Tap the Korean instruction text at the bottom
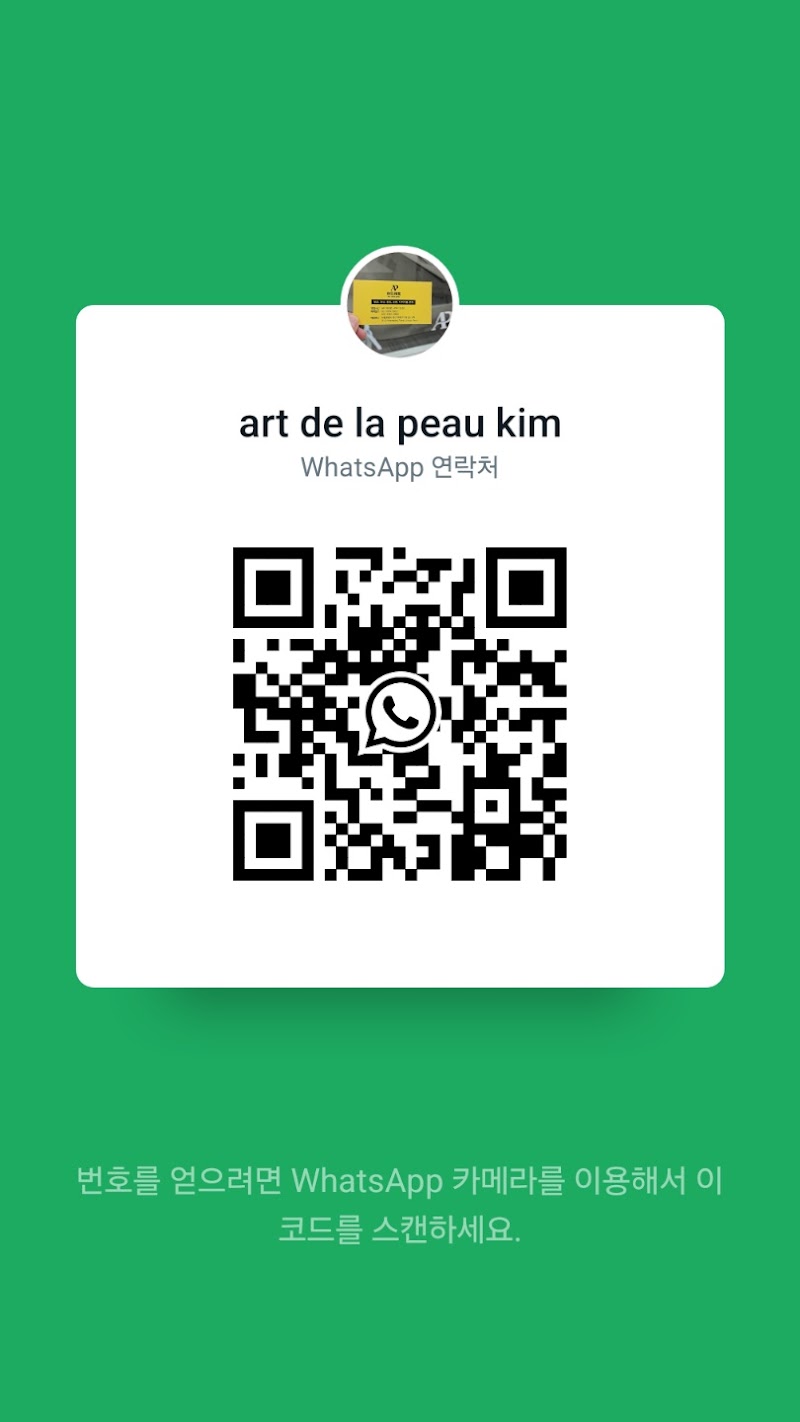Image resolution: width=800 pixels, height=1422 pixels. coord(400,1205)
